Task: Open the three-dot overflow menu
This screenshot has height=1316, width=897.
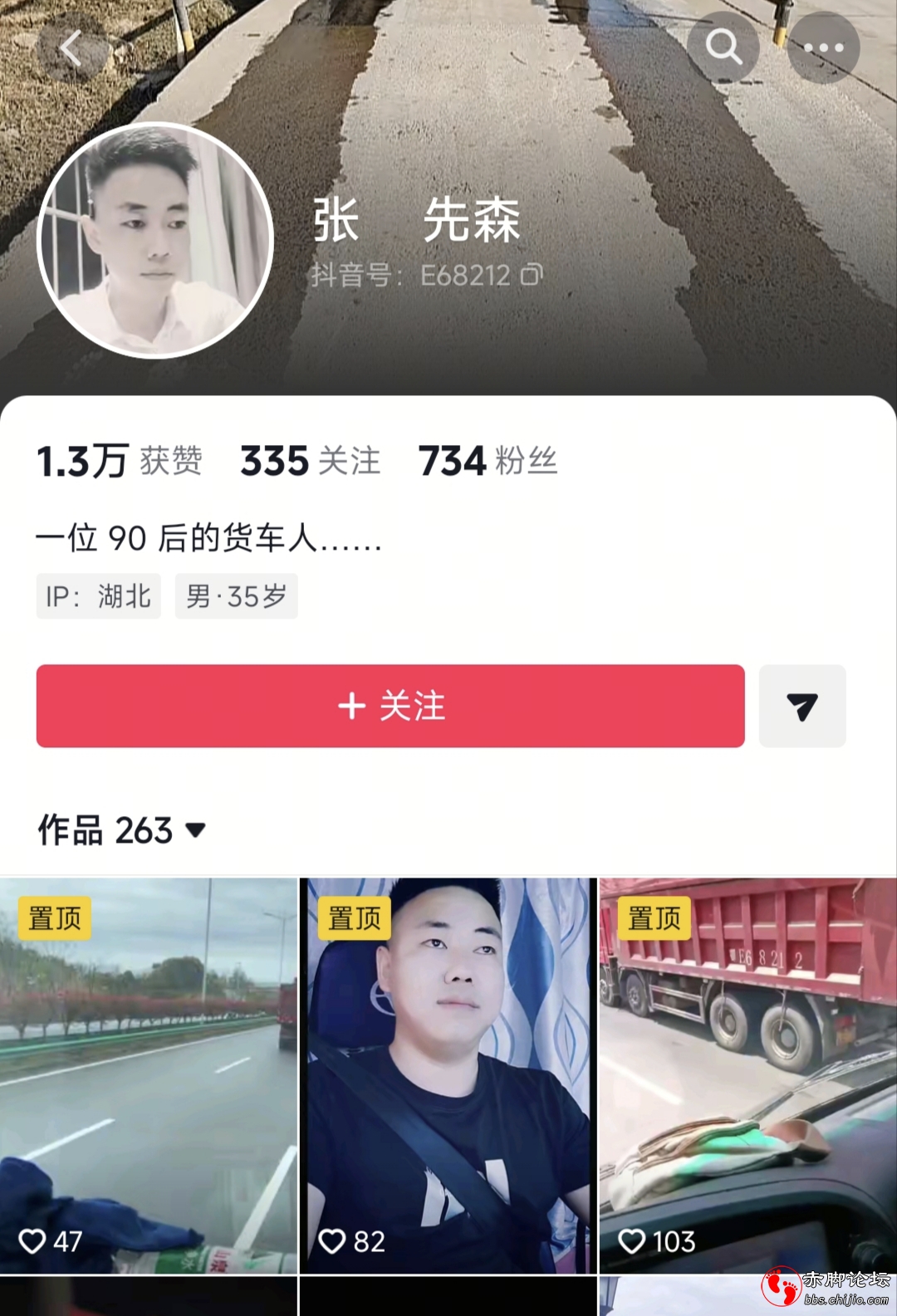Action: 823,47
